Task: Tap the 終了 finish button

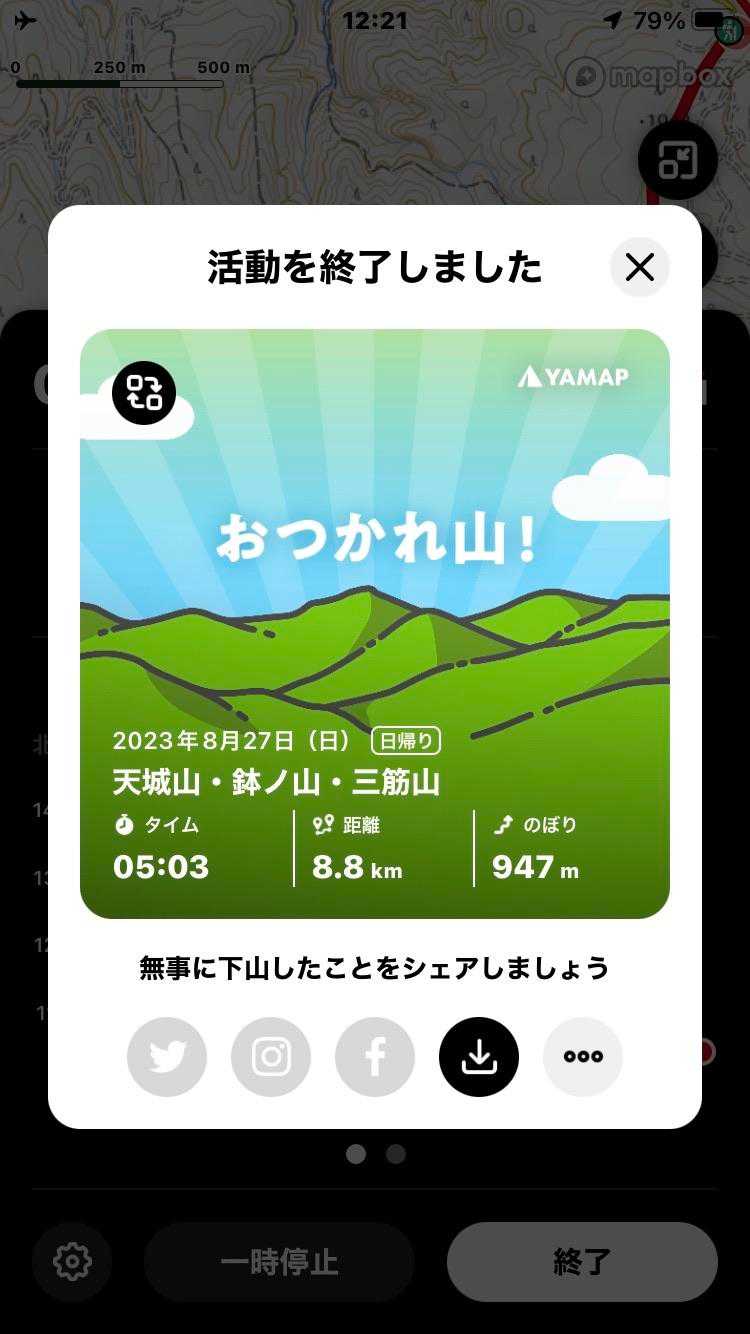Action: pyautogui.click(x=582, y=1261)
